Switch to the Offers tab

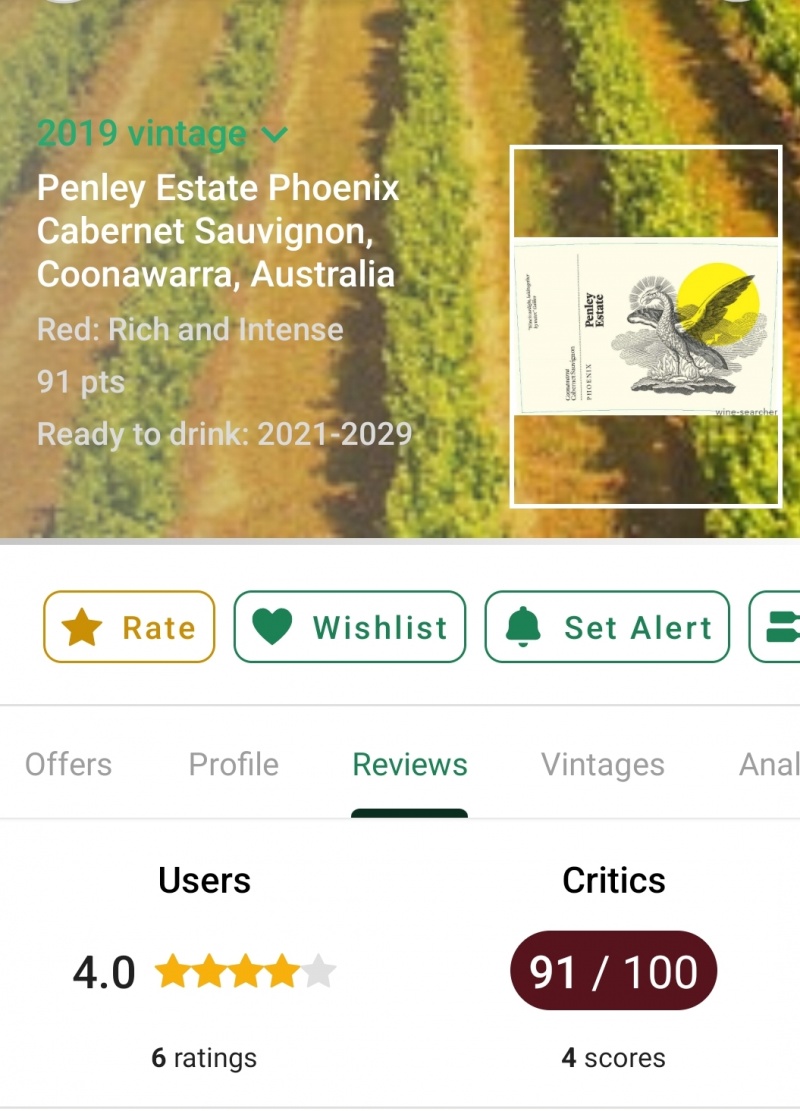[x=68, y=765]
